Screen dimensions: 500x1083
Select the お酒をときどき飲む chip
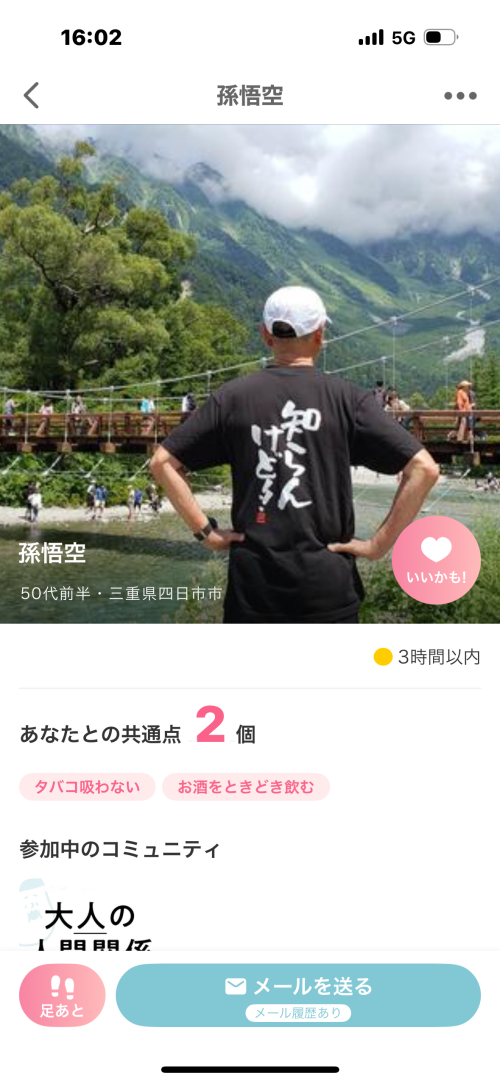click(x=246, y=787)
